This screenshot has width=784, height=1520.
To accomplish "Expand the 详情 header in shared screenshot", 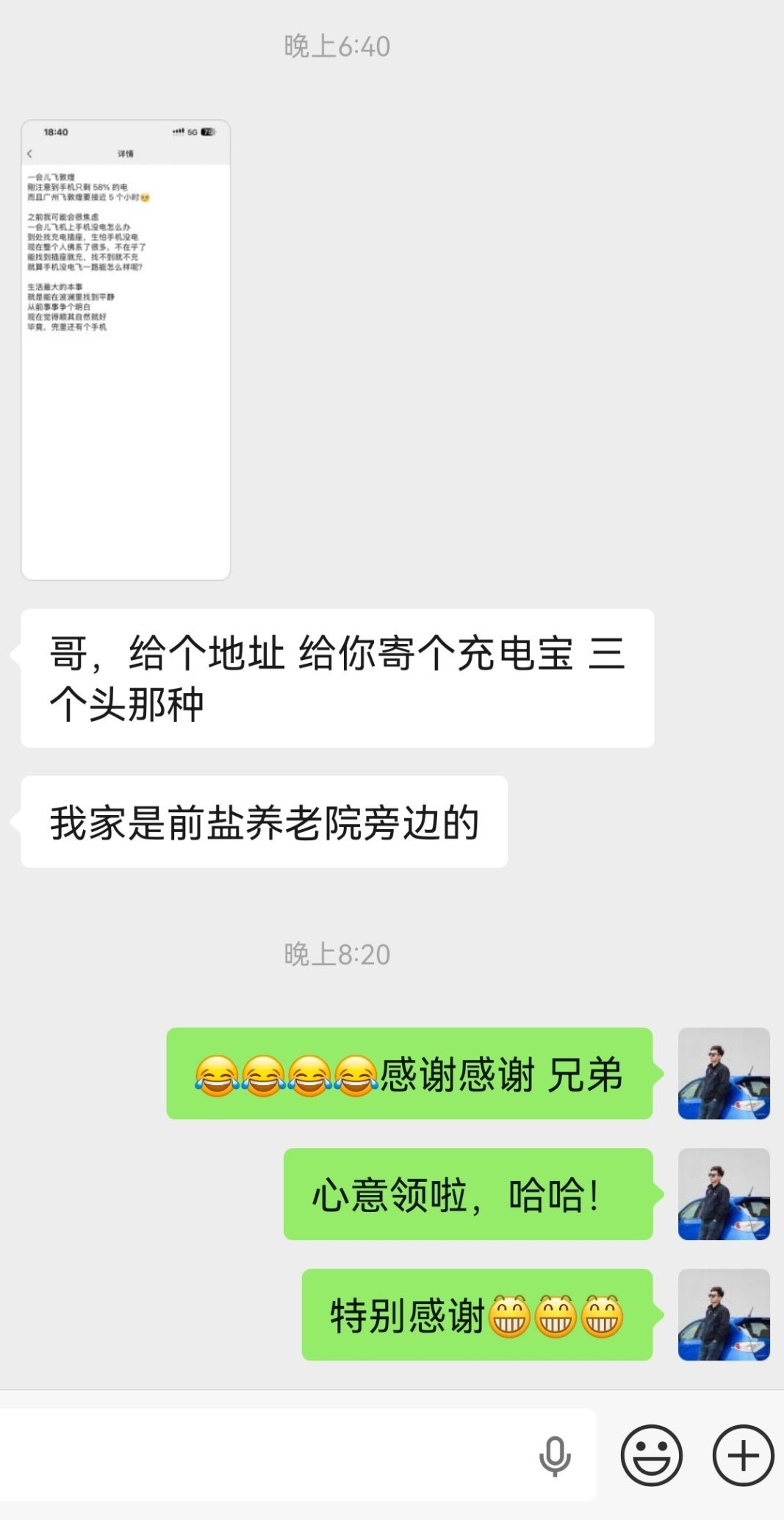I will 126,154.
